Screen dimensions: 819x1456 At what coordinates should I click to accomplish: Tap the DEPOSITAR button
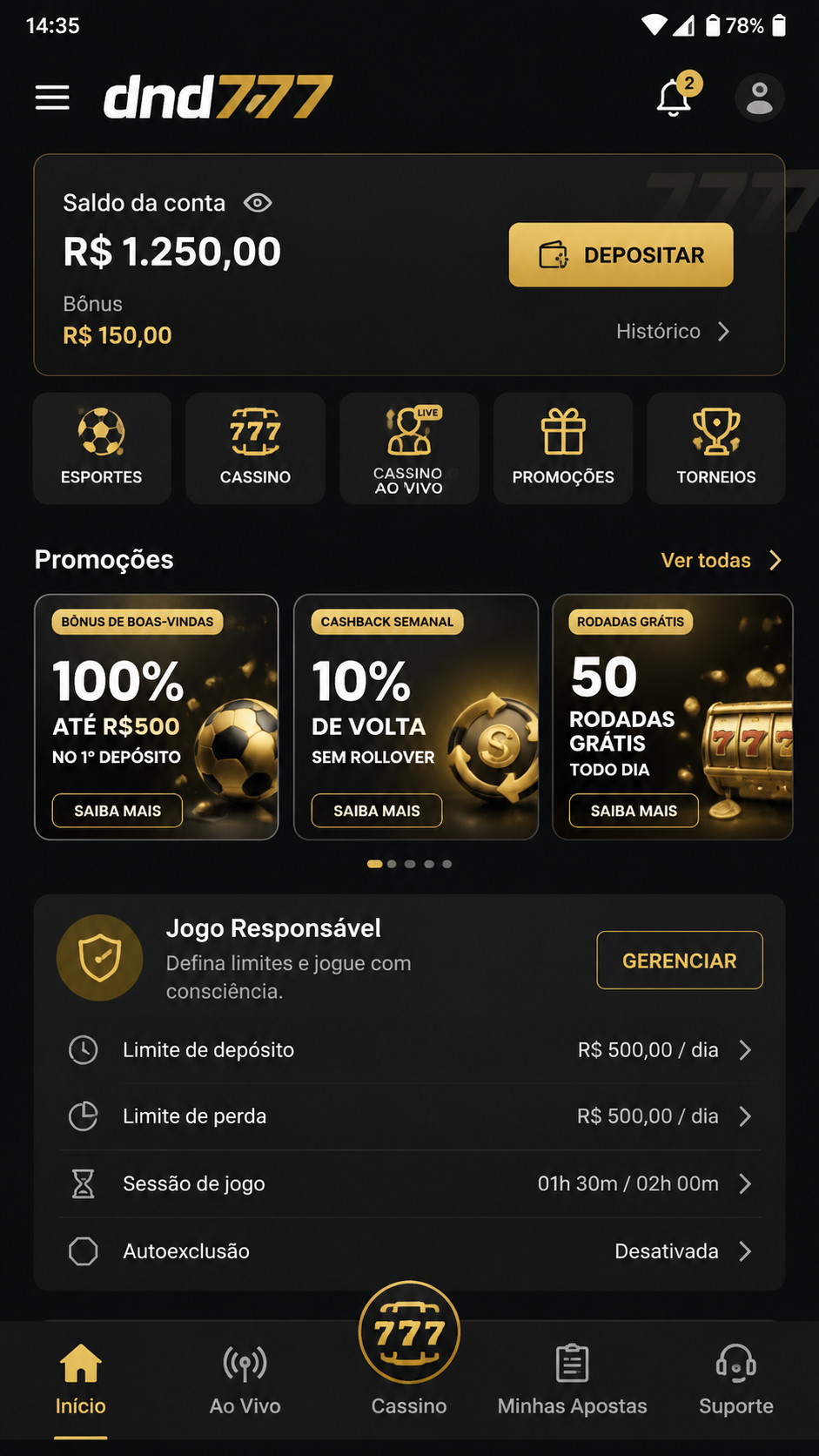pos(621,255)
